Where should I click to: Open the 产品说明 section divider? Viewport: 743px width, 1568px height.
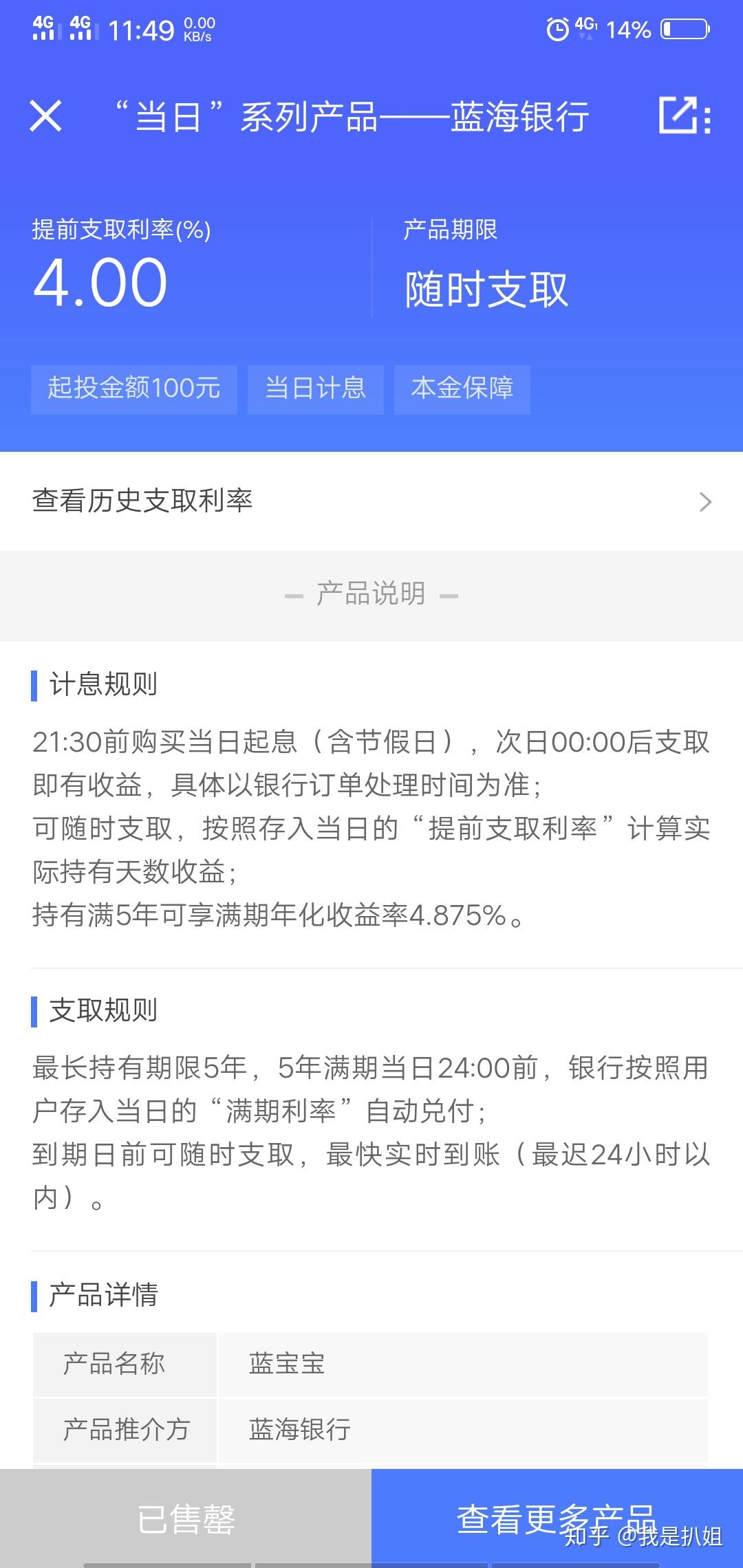(x=371, y=594)
